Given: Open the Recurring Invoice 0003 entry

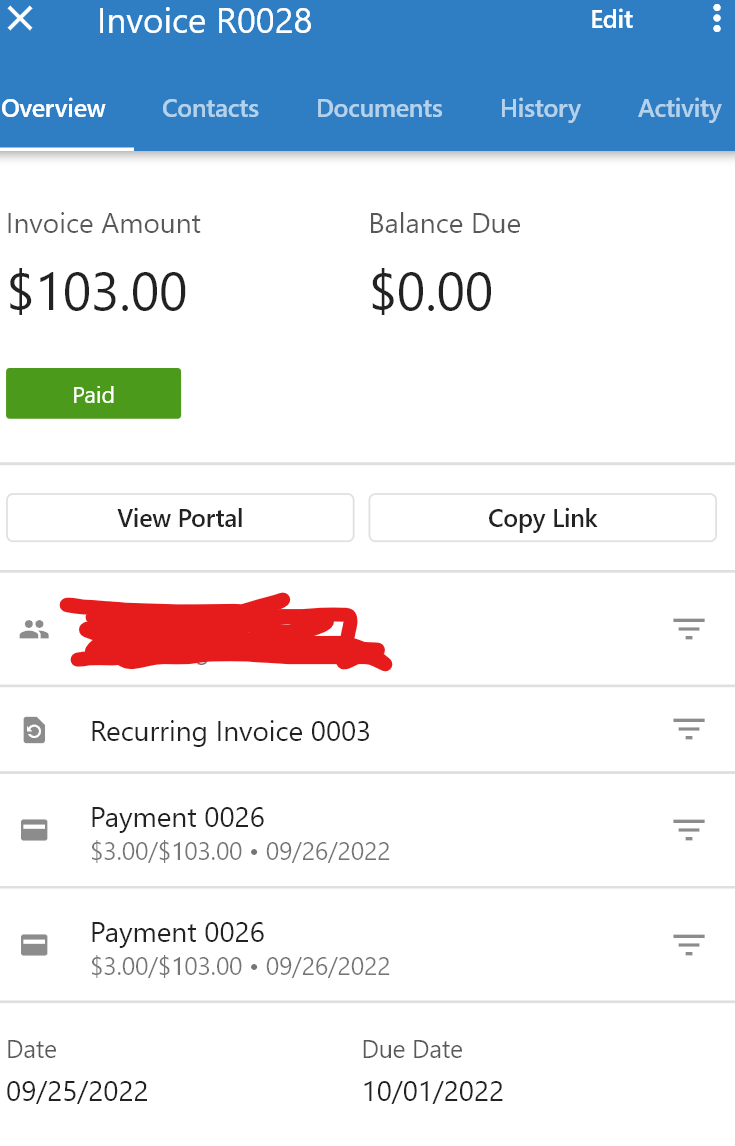Looking at the screenshot, I should pyautogui.click(x=230, y=730).
